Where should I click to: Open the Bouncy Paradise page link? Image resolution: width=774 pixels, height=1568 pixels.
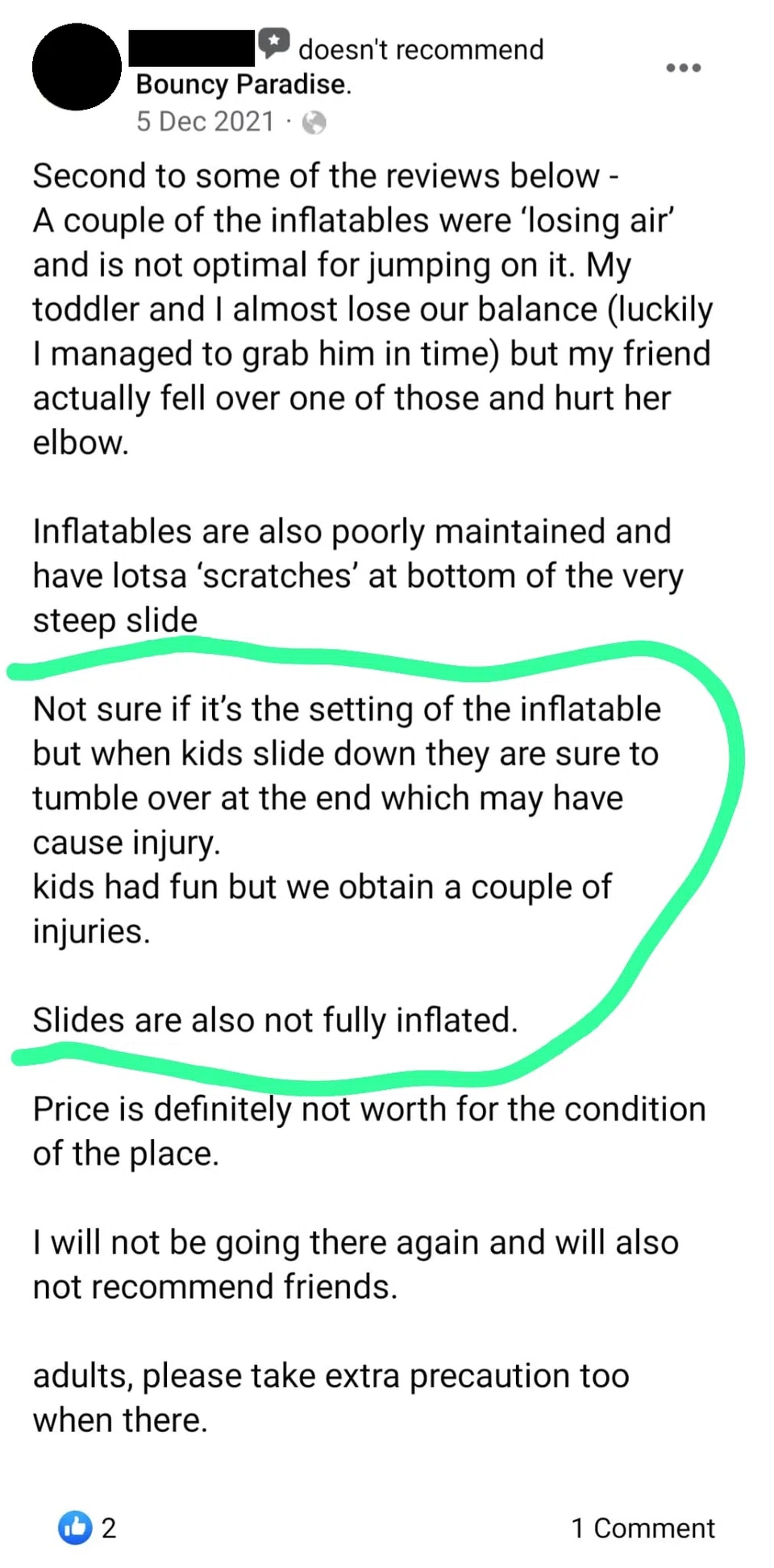[x=243, y=85]
